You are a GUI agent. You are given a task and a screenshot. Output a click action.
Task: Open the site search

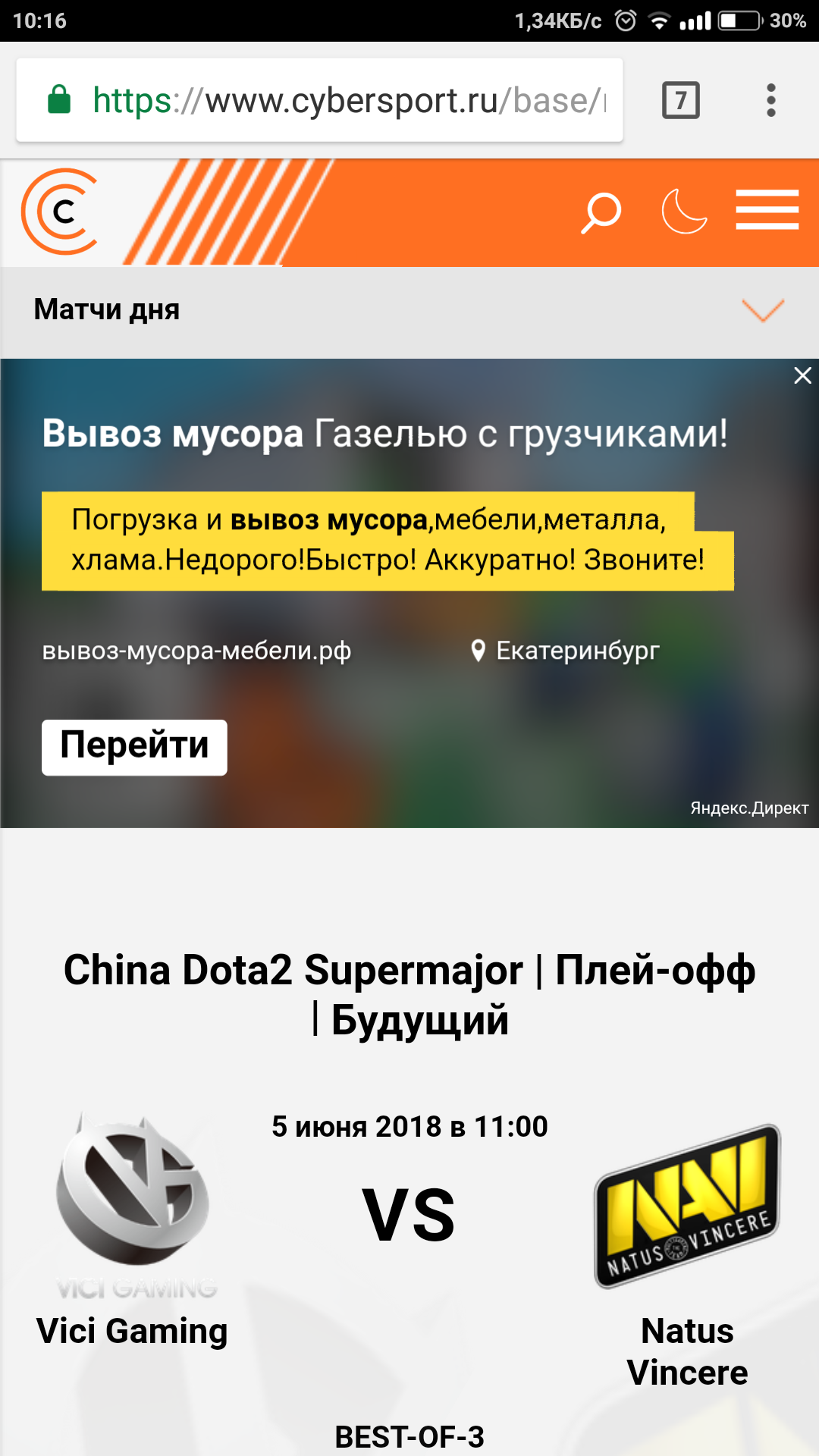click(x=601, y=212)
